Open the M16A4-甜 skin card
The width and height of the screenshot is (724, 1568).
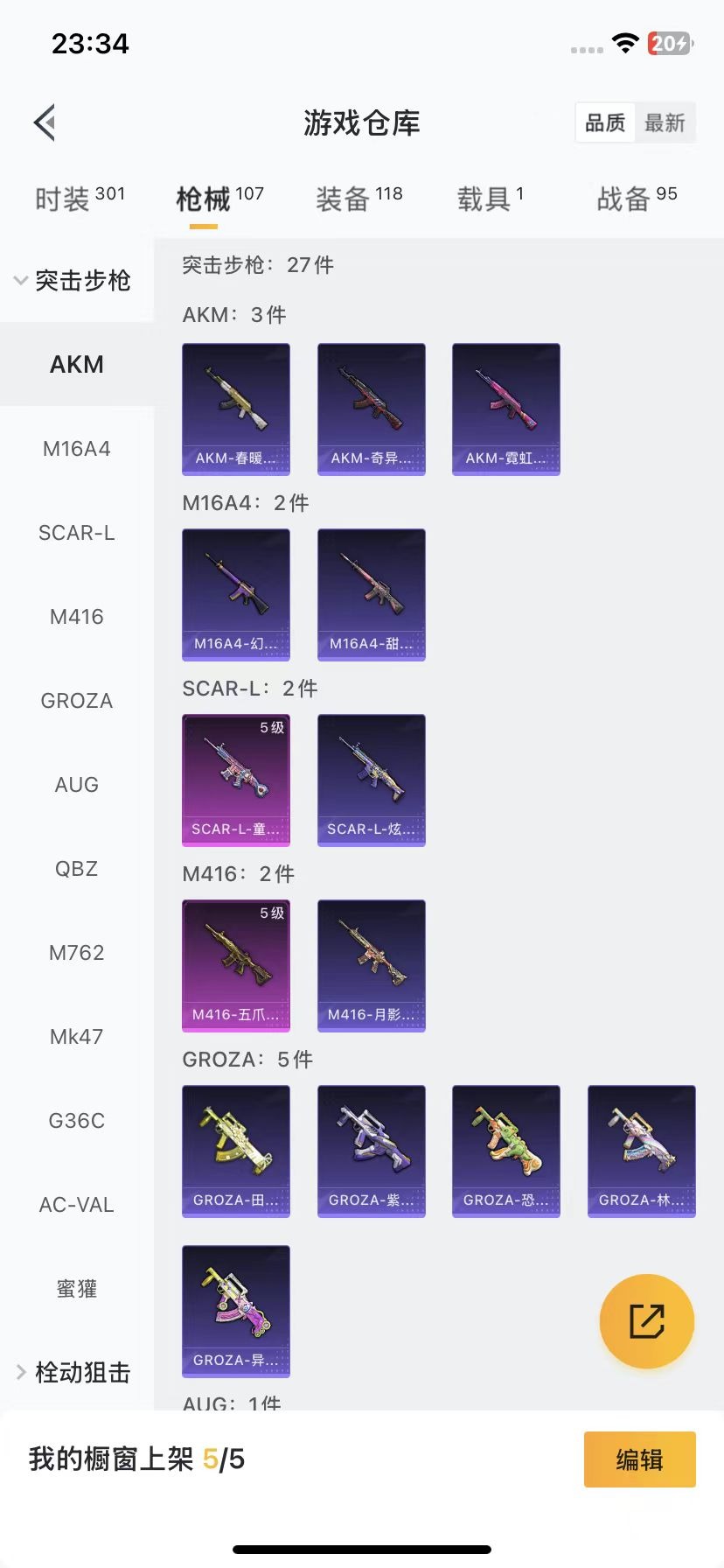(371, 594)
